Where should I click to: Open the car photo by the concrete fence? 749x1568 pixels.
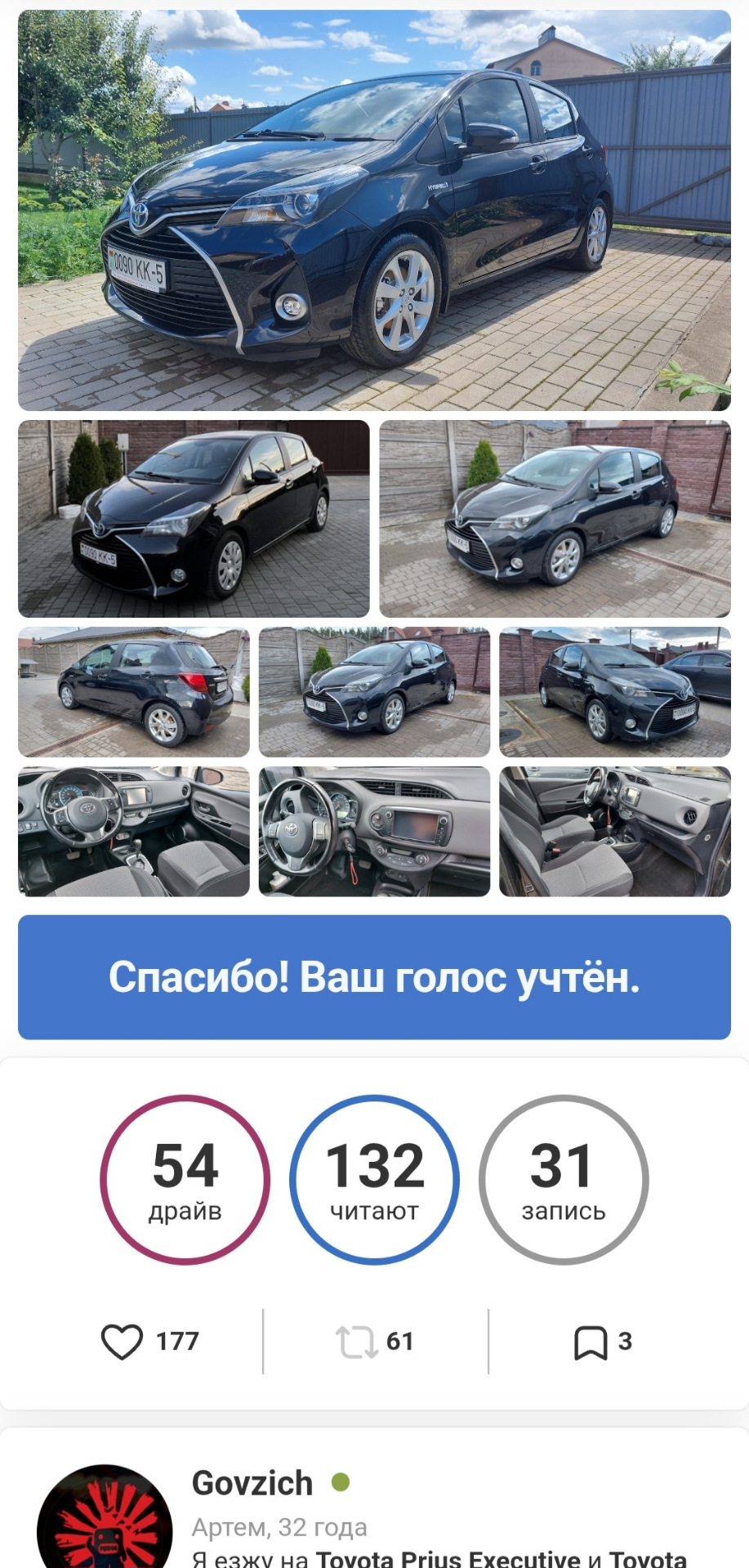[x=555, y=518]
